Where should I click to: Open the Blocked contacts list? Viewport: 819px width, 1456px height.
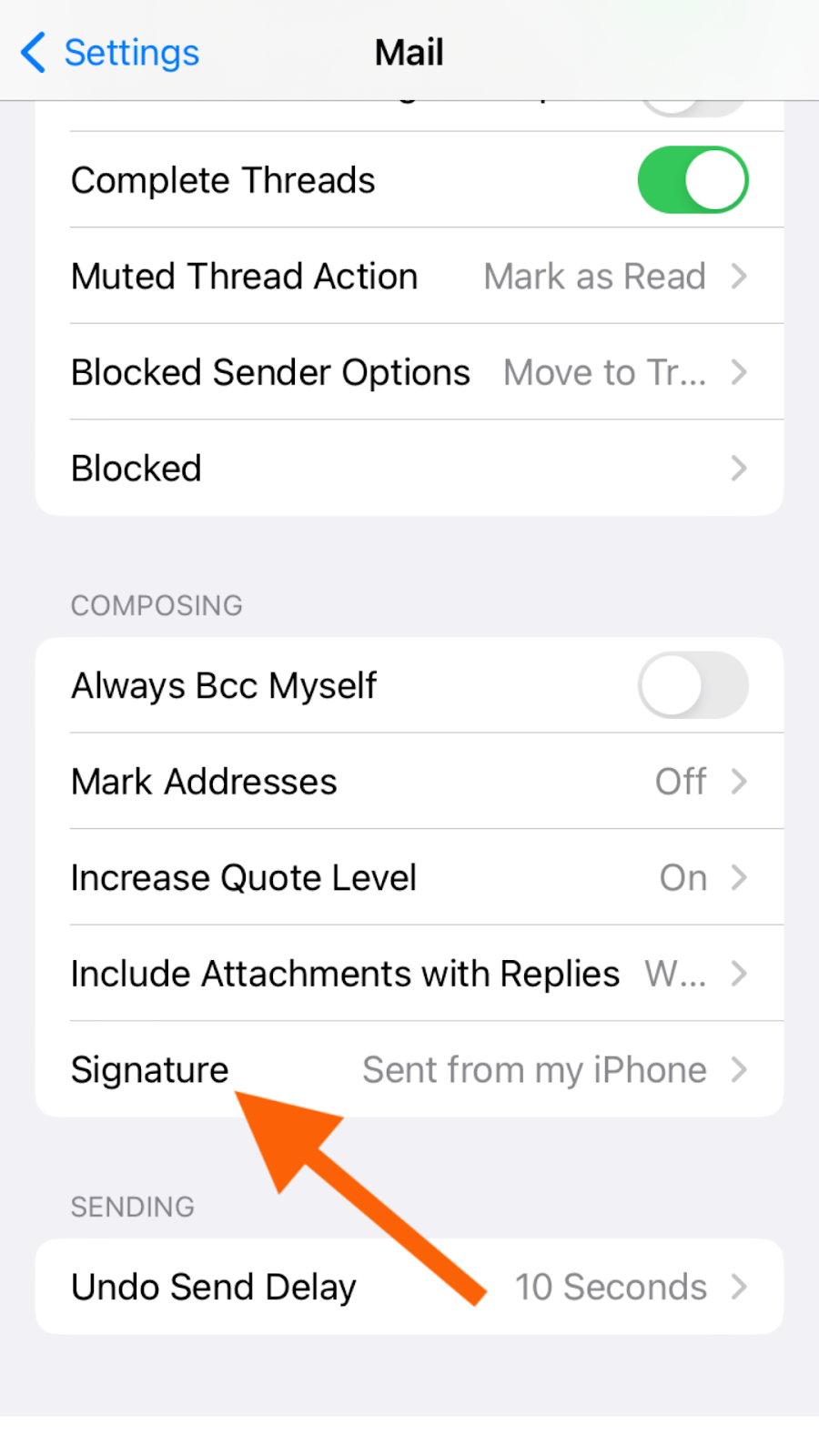point(409,469)
